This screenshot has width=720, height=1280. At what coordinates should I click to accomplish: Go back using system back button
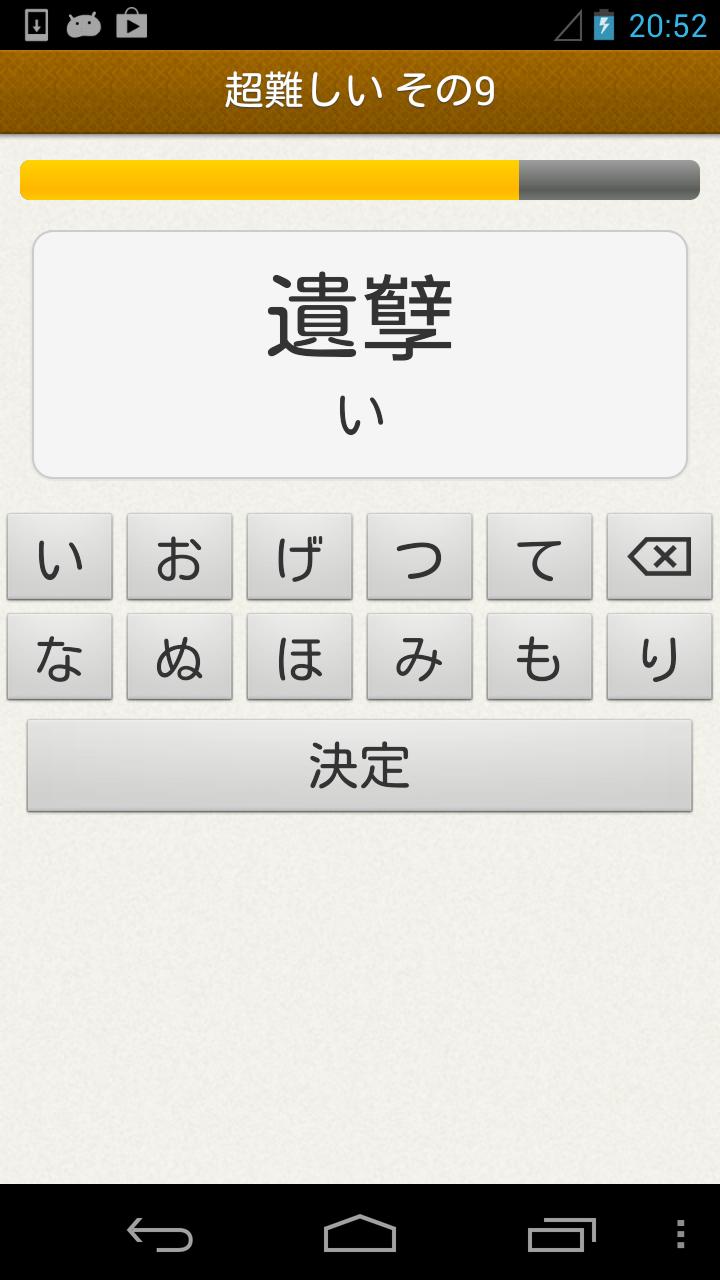point(160,1234)
